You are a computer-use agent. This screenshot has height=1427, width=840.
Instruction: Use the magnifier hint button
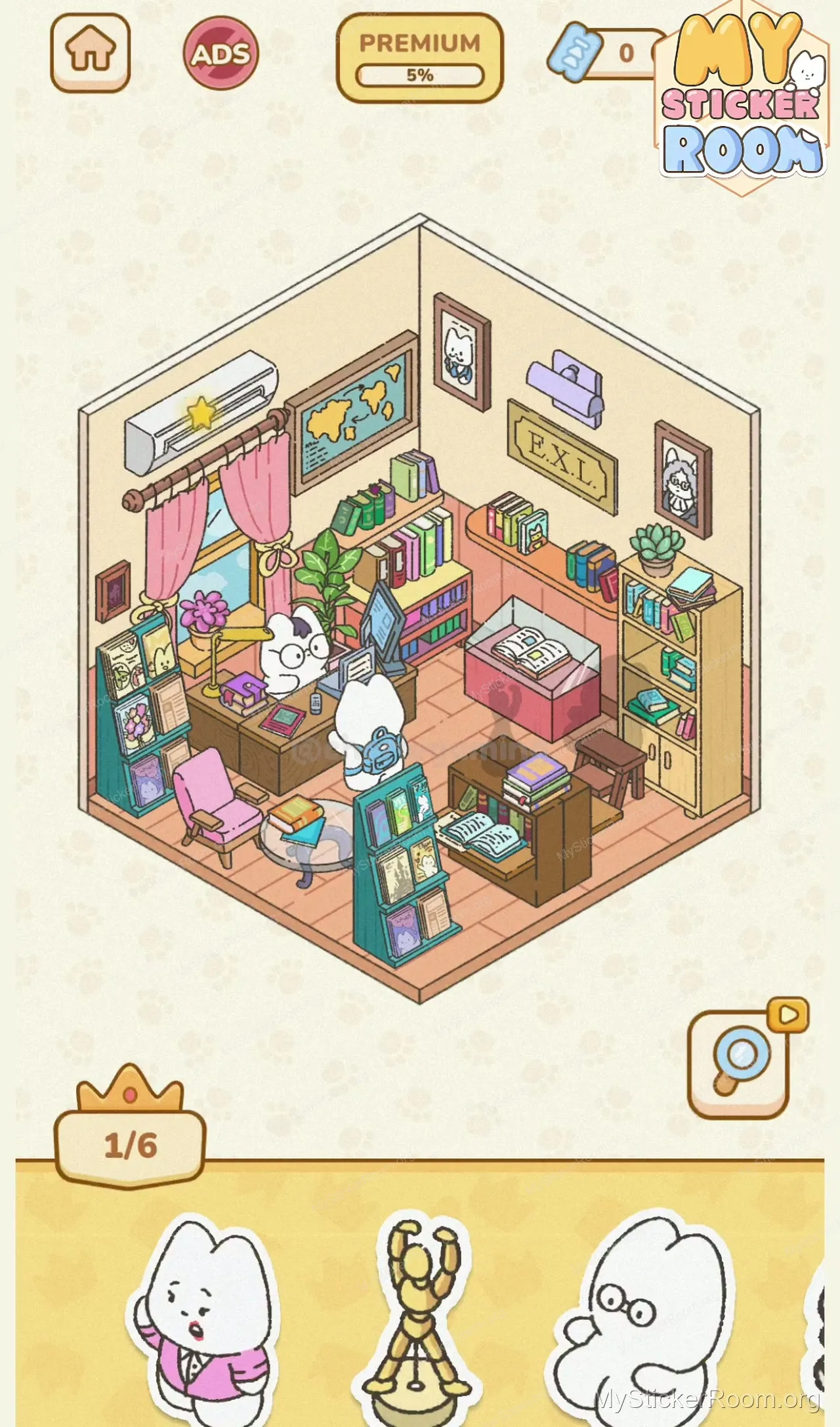[x=739, y=1065]
